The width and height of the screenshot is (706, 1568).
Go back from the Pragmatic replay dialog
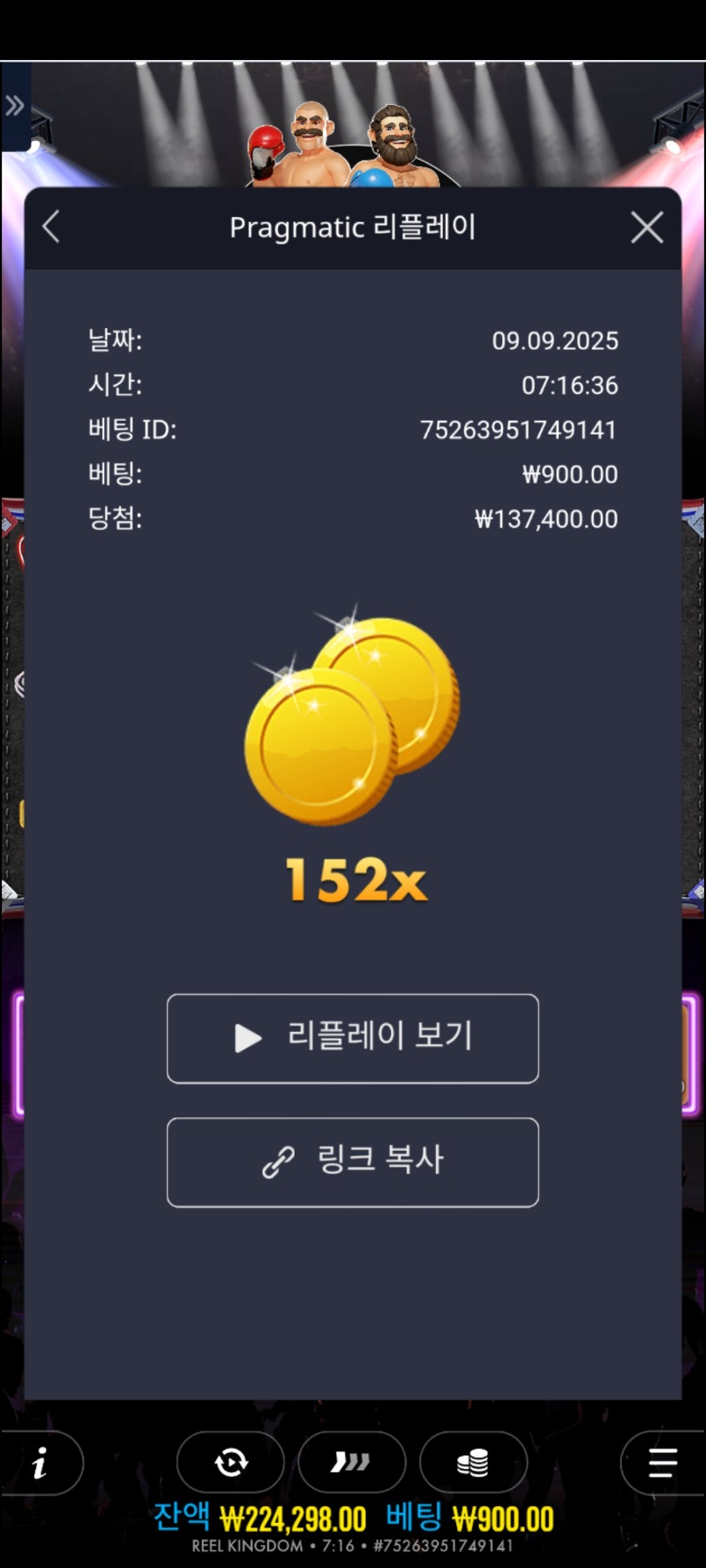51,227
